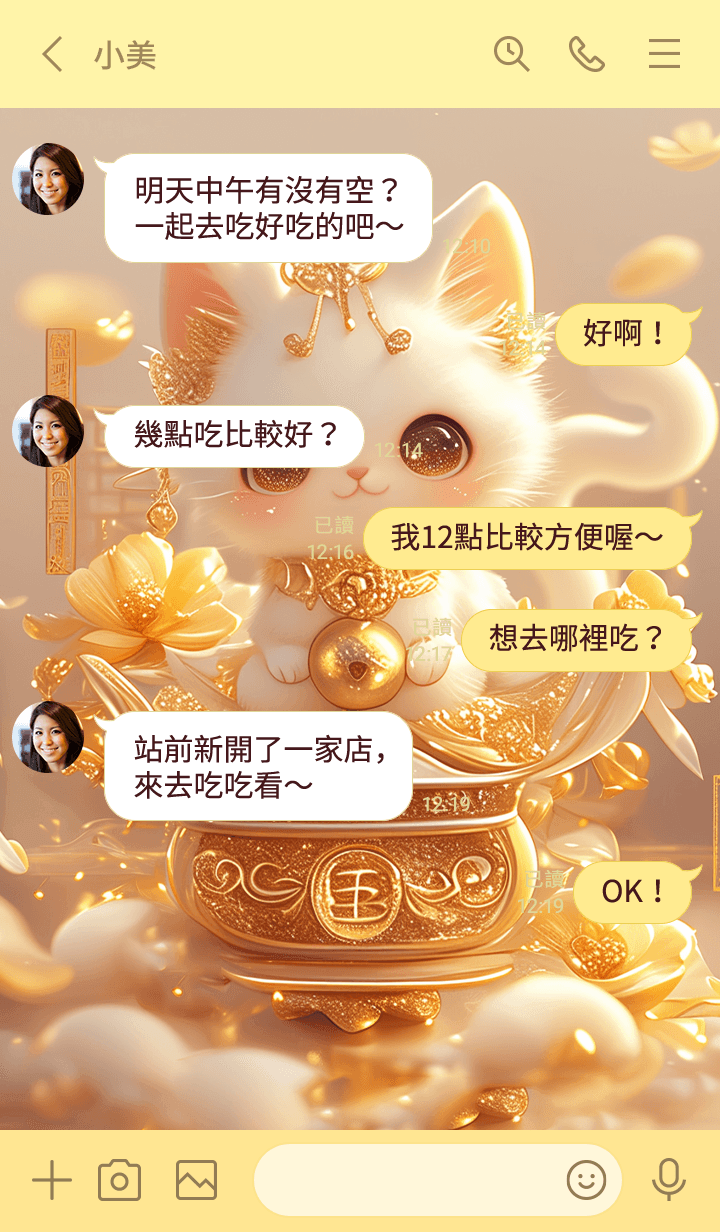The image size is (720, 1232).
Task: Open the chat menu
Action: [664, 54]
